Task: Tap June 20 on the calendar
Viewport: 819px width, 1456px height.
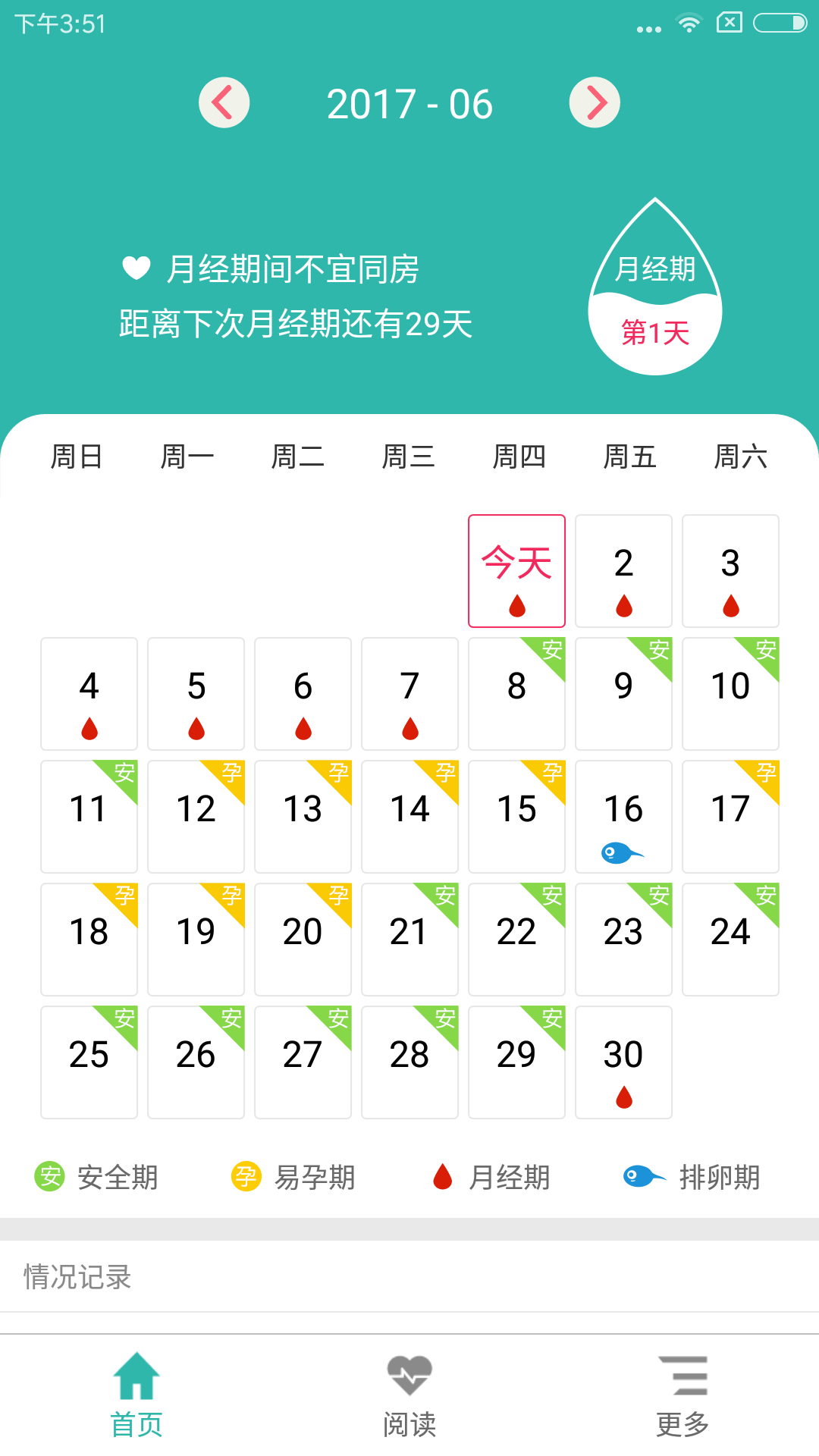Action: tap(303, 940)
